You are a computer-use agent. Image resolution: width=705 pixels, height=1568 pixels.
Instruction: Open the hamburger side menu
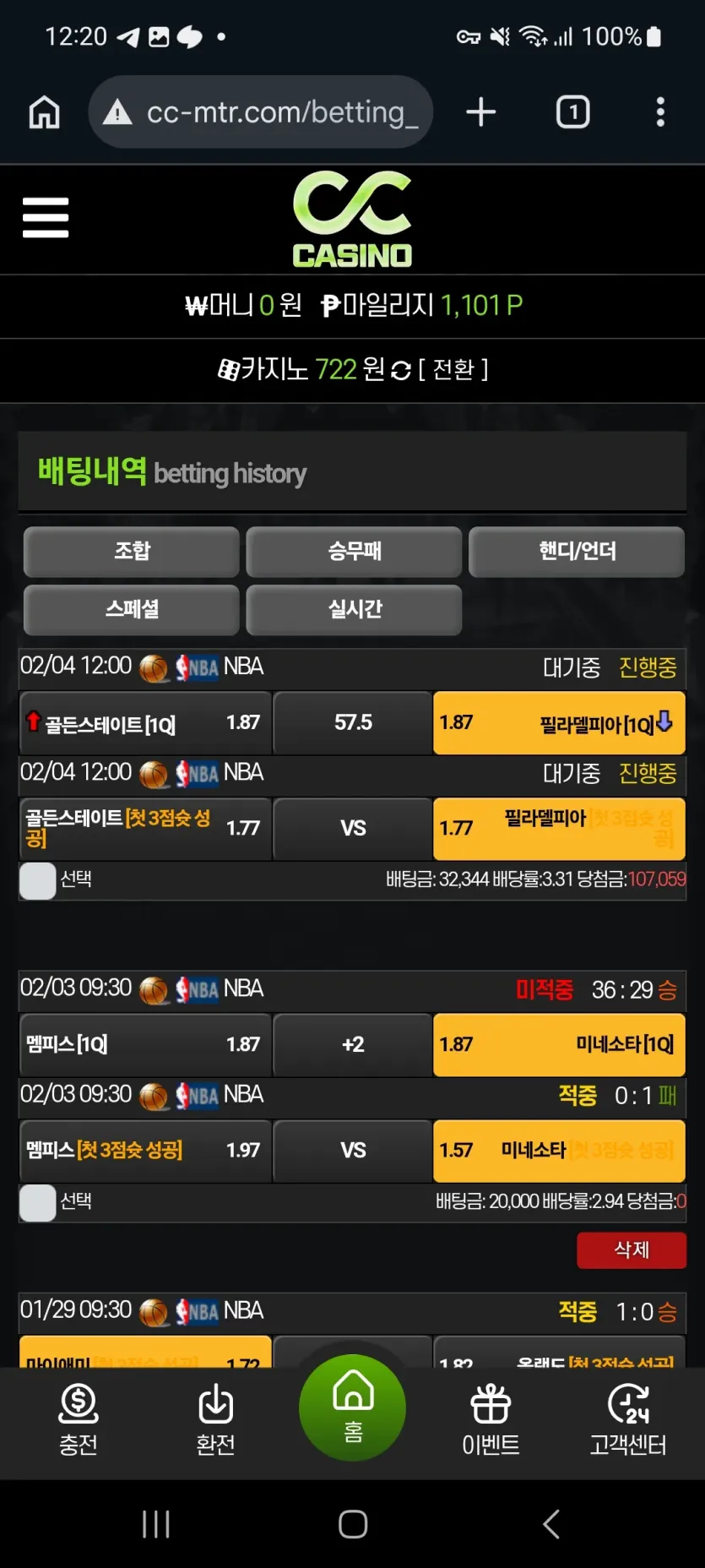coord(46,218)
